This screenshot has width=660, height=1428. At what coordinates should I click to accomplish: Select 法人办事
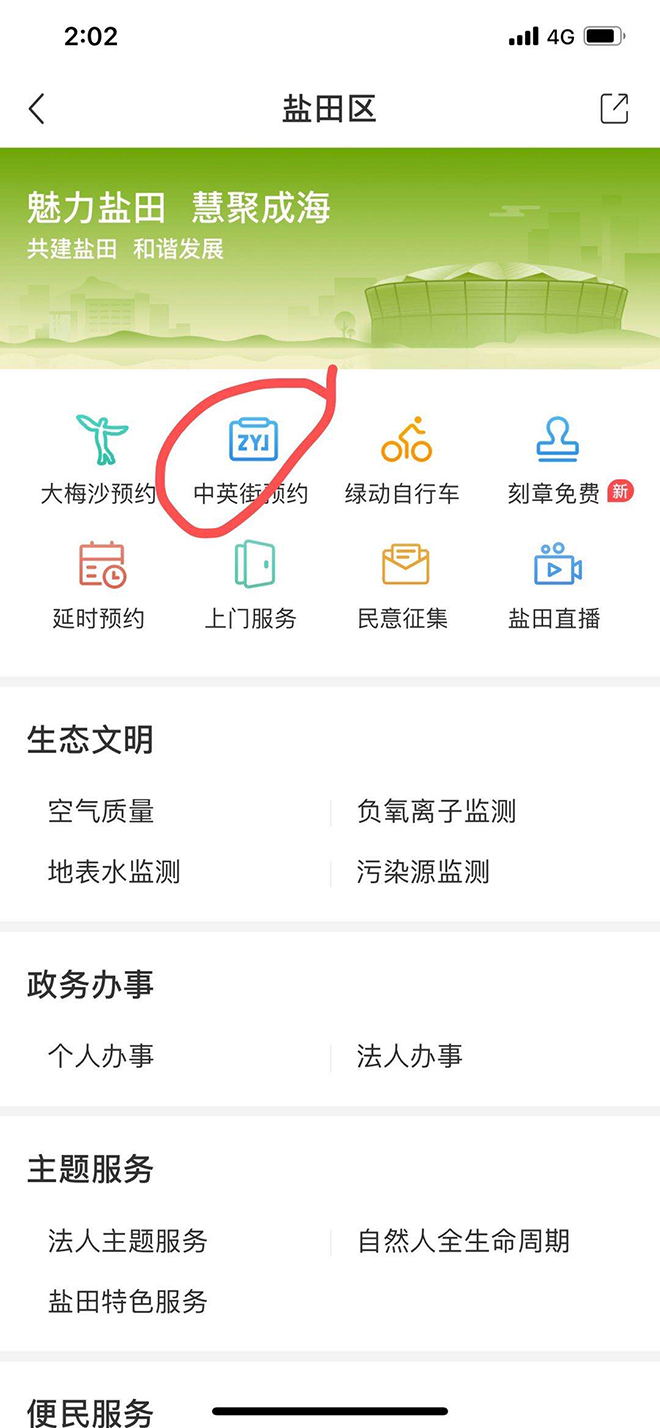(x=410, y=1056)
